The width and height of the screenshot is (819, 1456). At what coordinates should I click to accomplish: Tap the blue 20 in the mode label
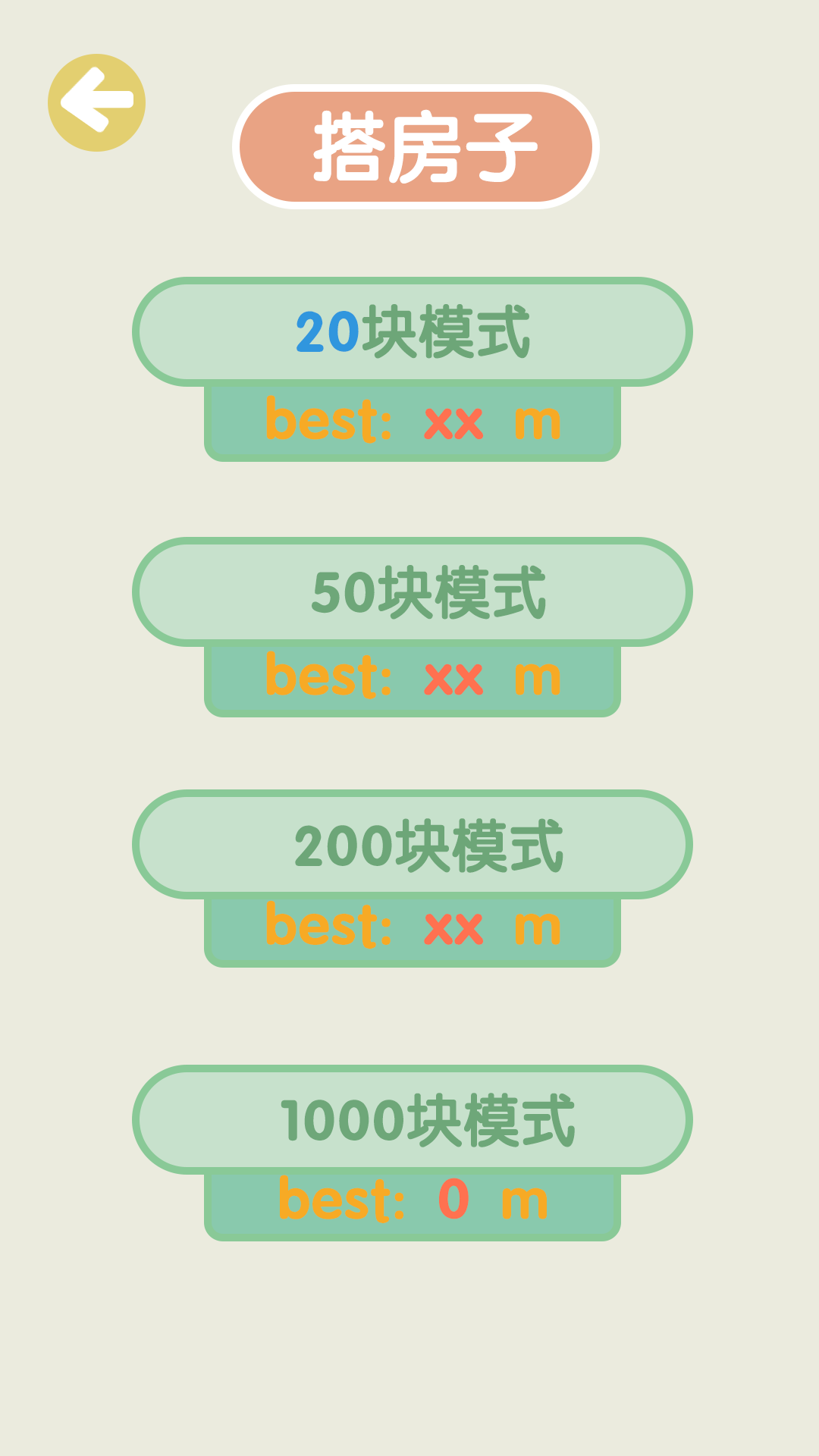tap(326, 334)
